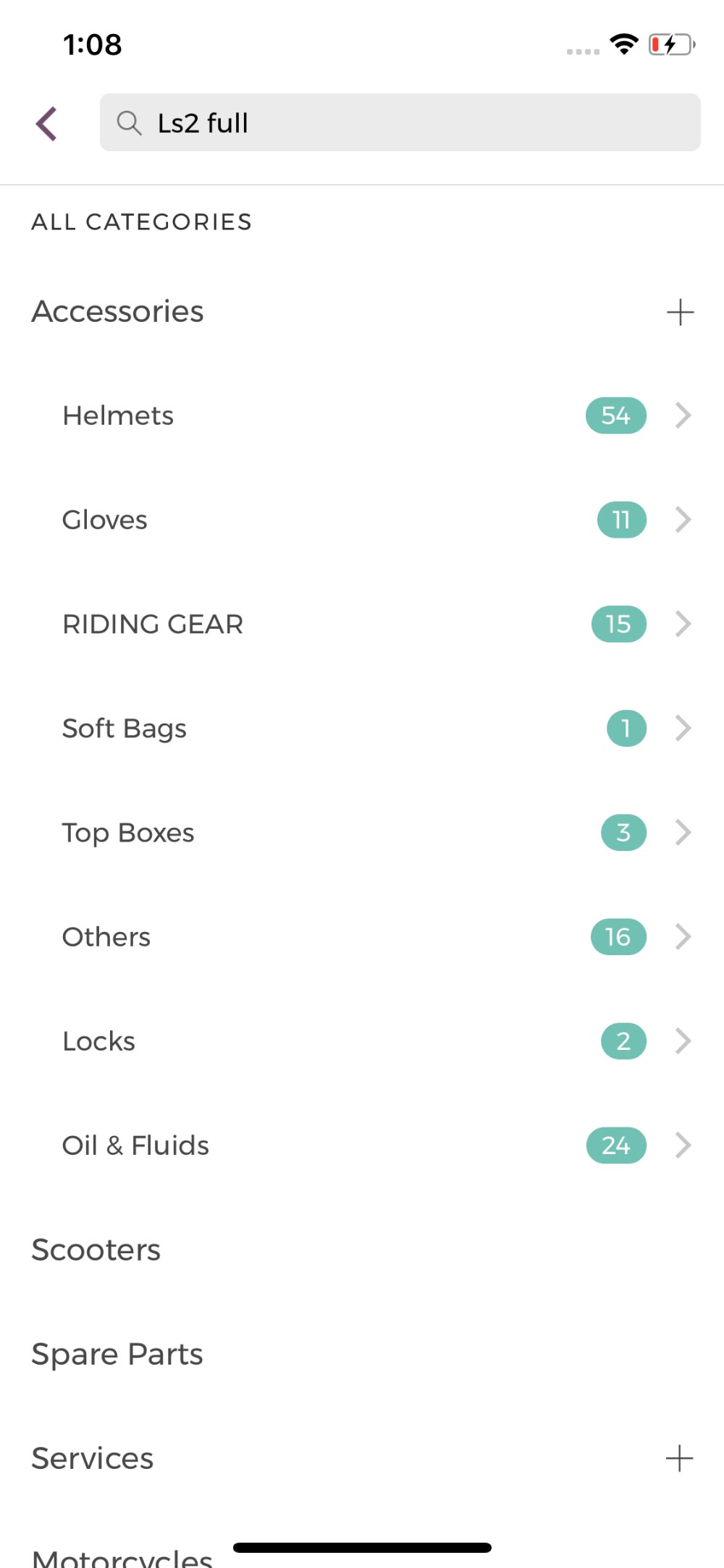Screen dimensions: 724x1568
Task: Browse Oil & Fluids results
Action: [362, 1145]
